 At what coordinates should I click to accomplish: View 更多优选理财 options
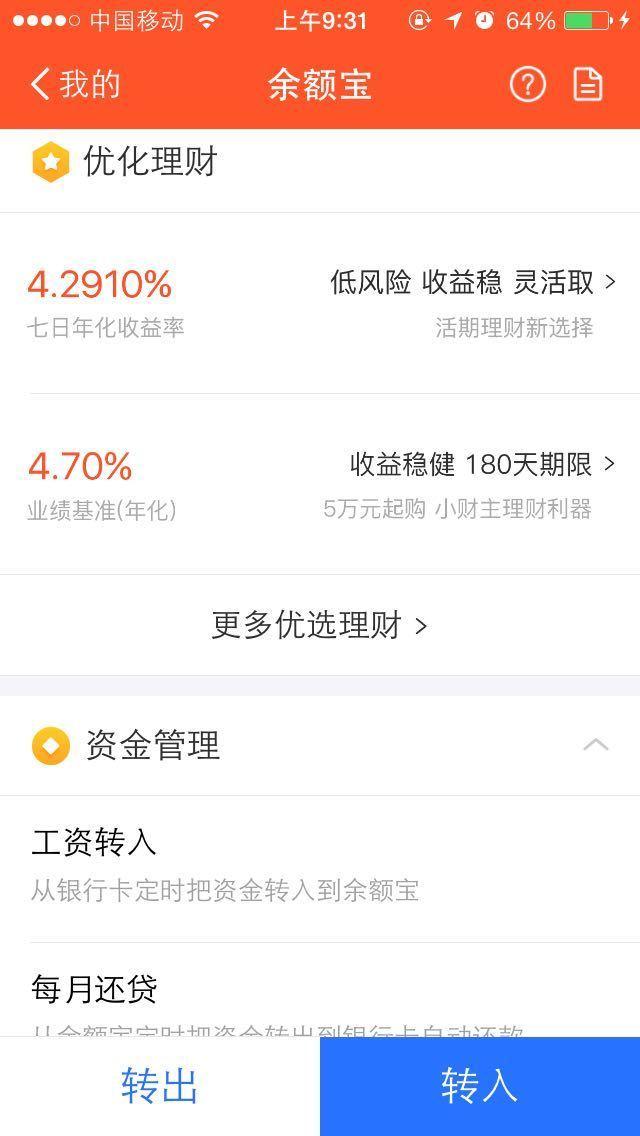[x=320, y=626]
